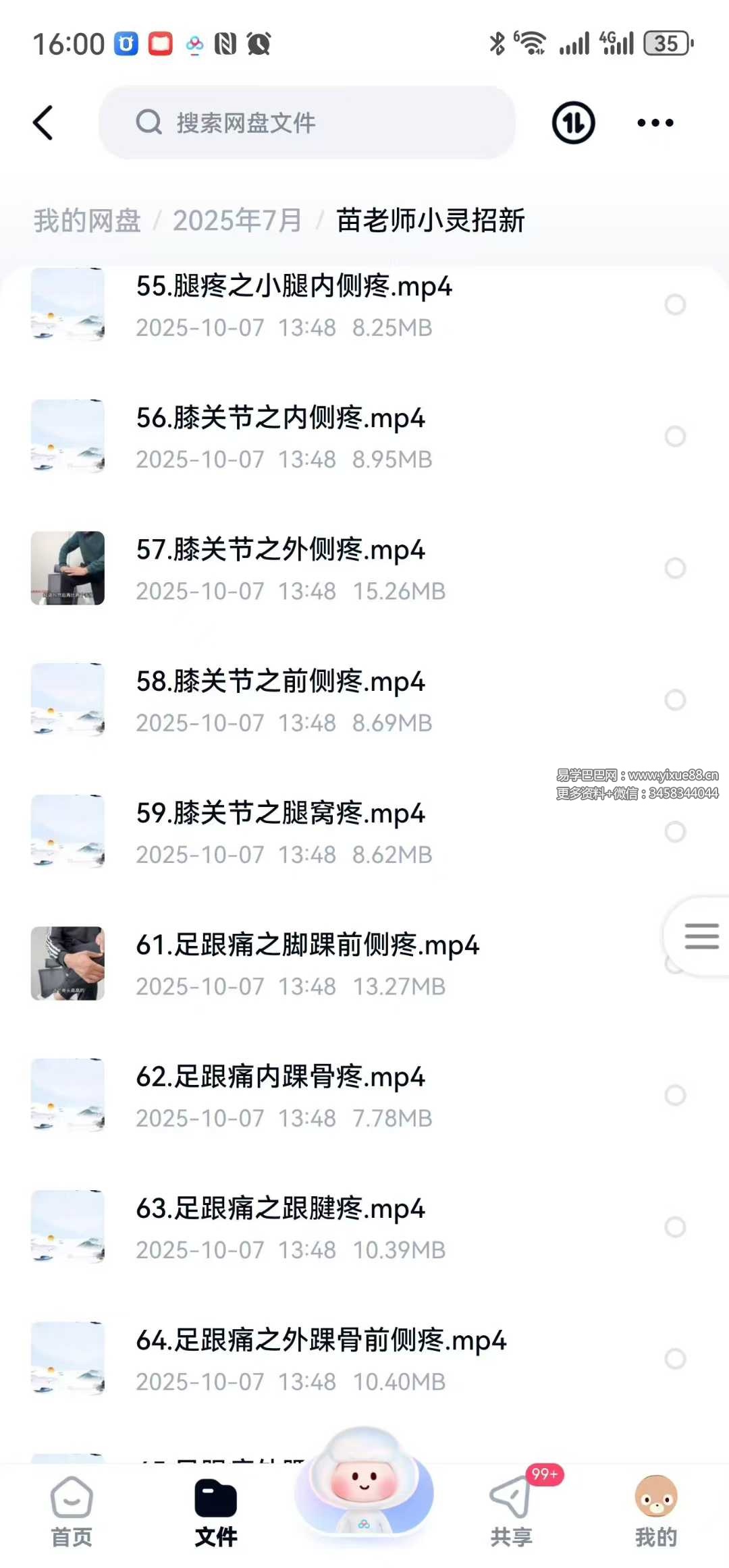729x1568 pixels.
Task: Select the checkbox for 62.足跟痛内踝骨疼.mp4
Action: point(675,1095)
